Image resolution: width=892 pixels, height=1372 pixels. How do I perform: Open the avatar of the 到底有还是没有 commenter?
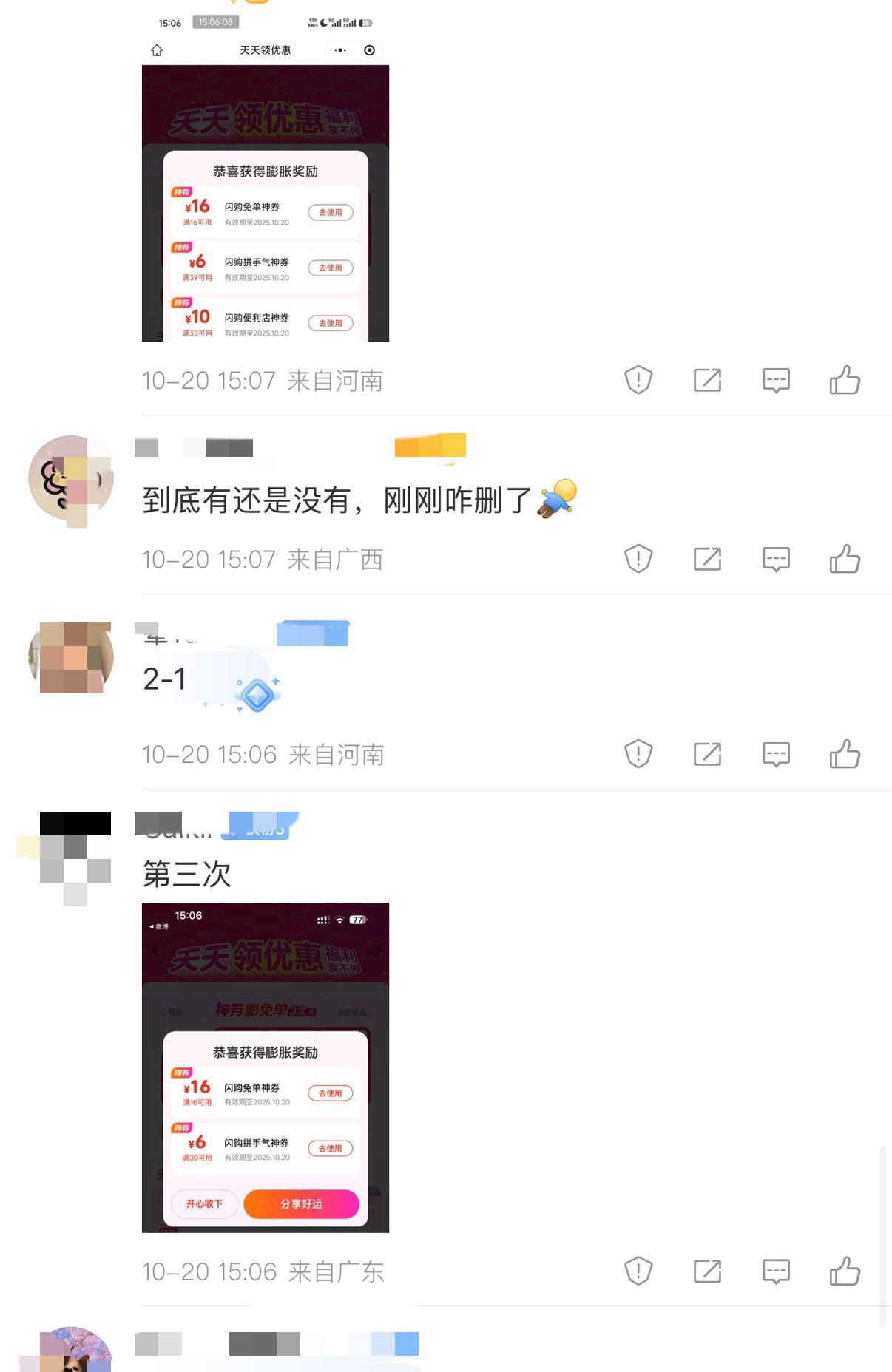71,479
